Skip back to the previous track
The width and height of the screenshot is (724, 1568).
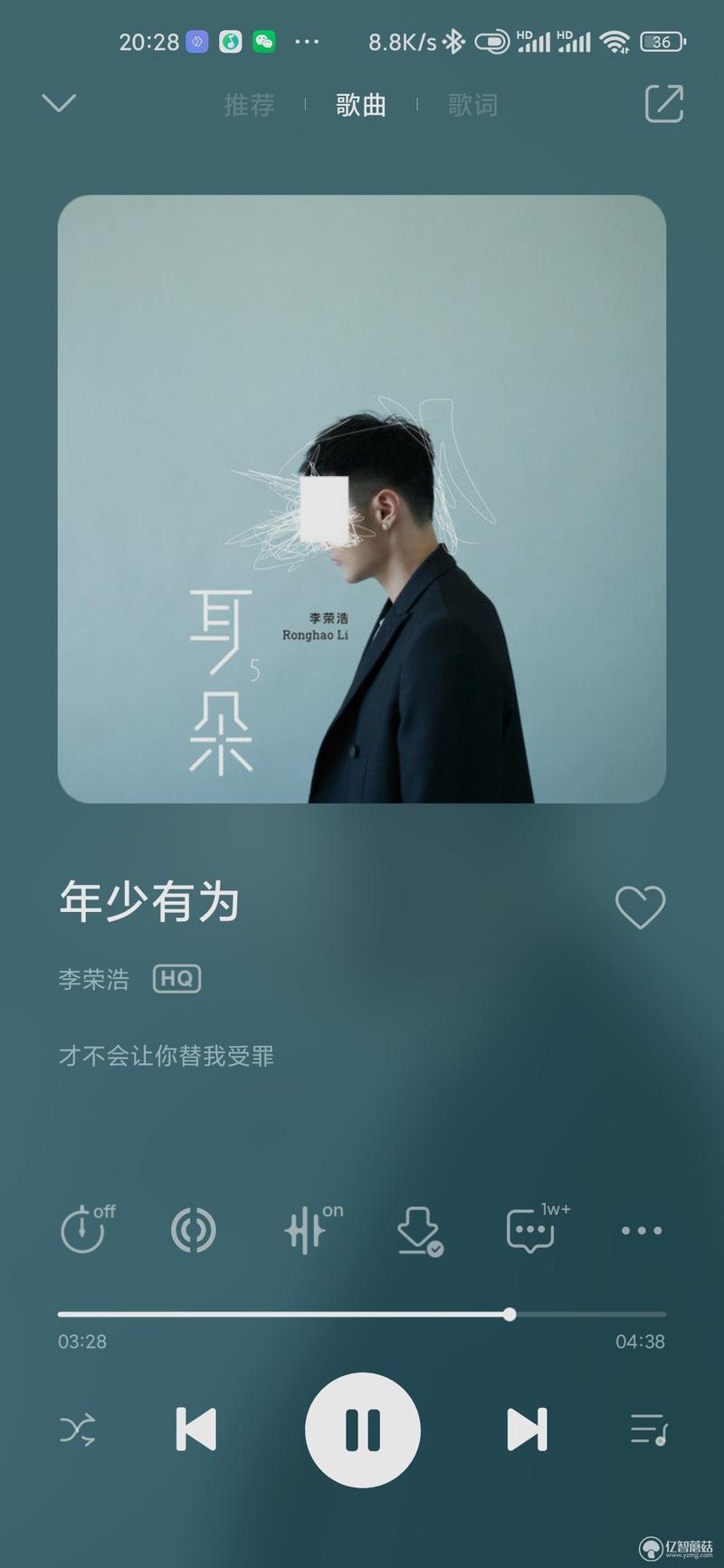point(195,1430)
